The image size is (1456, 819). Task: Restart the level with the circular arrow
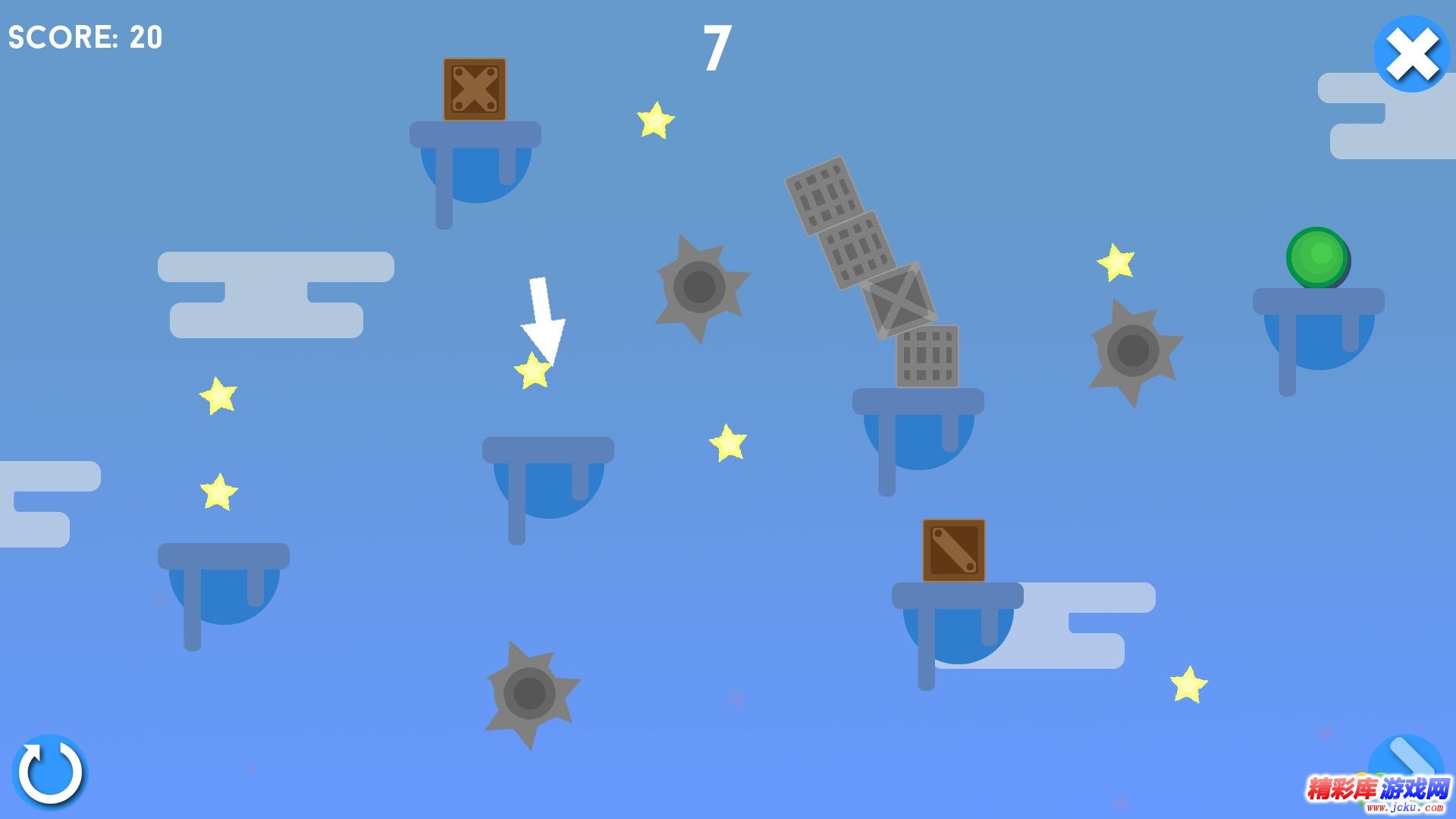click(50, 772)
